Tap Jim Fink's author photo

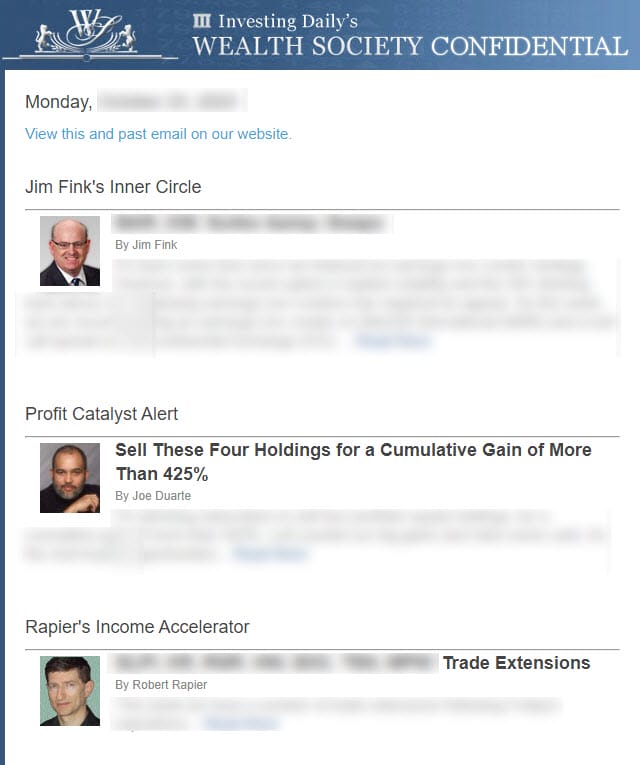coord(70,251)
